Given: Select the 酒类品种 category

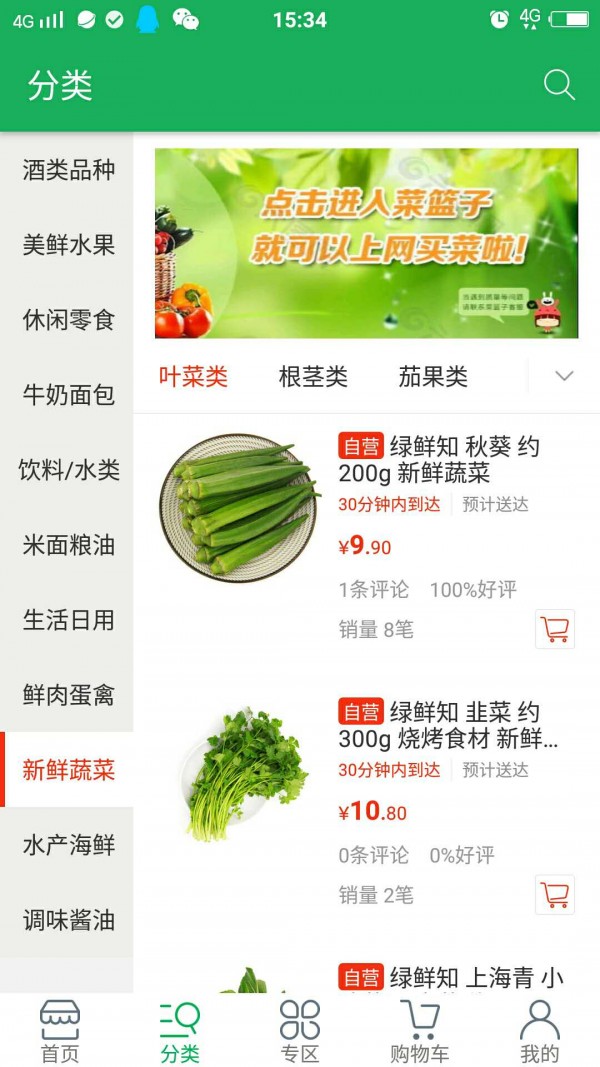Looking at the screenshot, I should [68, 170].
